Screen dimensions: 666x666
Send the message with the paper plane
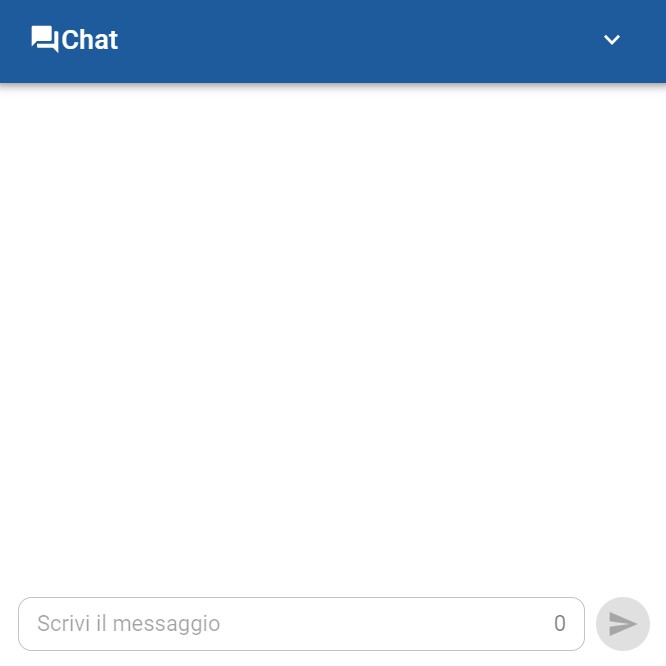[623, 624]
